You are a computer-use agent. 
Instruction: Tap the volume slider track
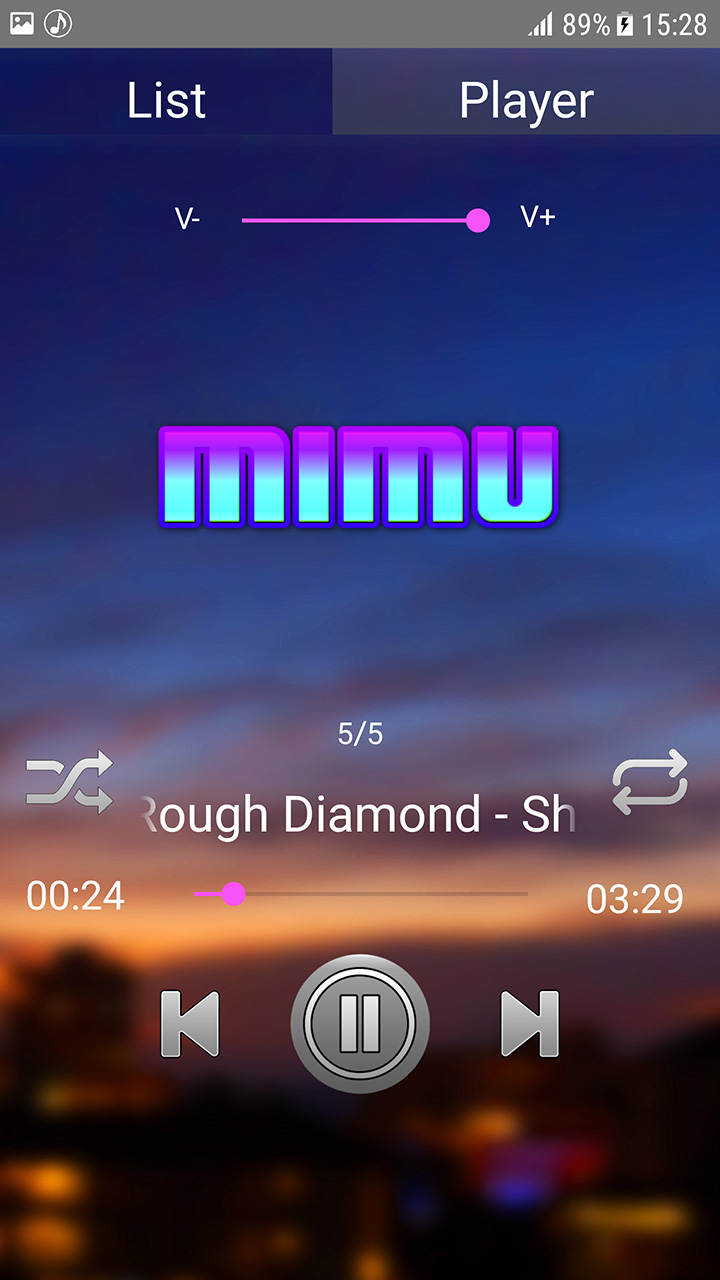pos(360,220)
